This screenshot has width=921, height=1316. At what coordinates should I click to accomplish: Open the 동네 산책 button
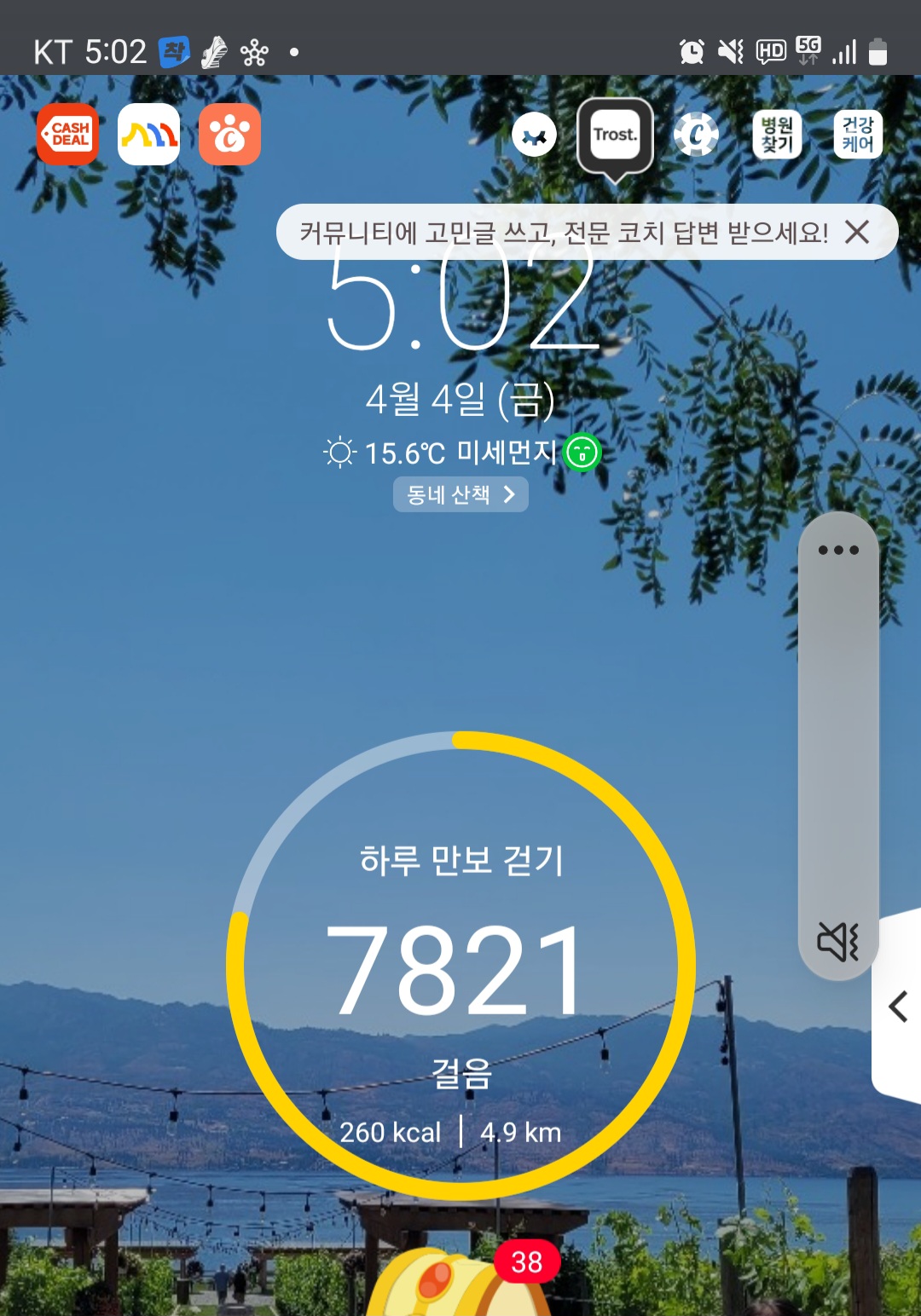[x=460, y=494]
